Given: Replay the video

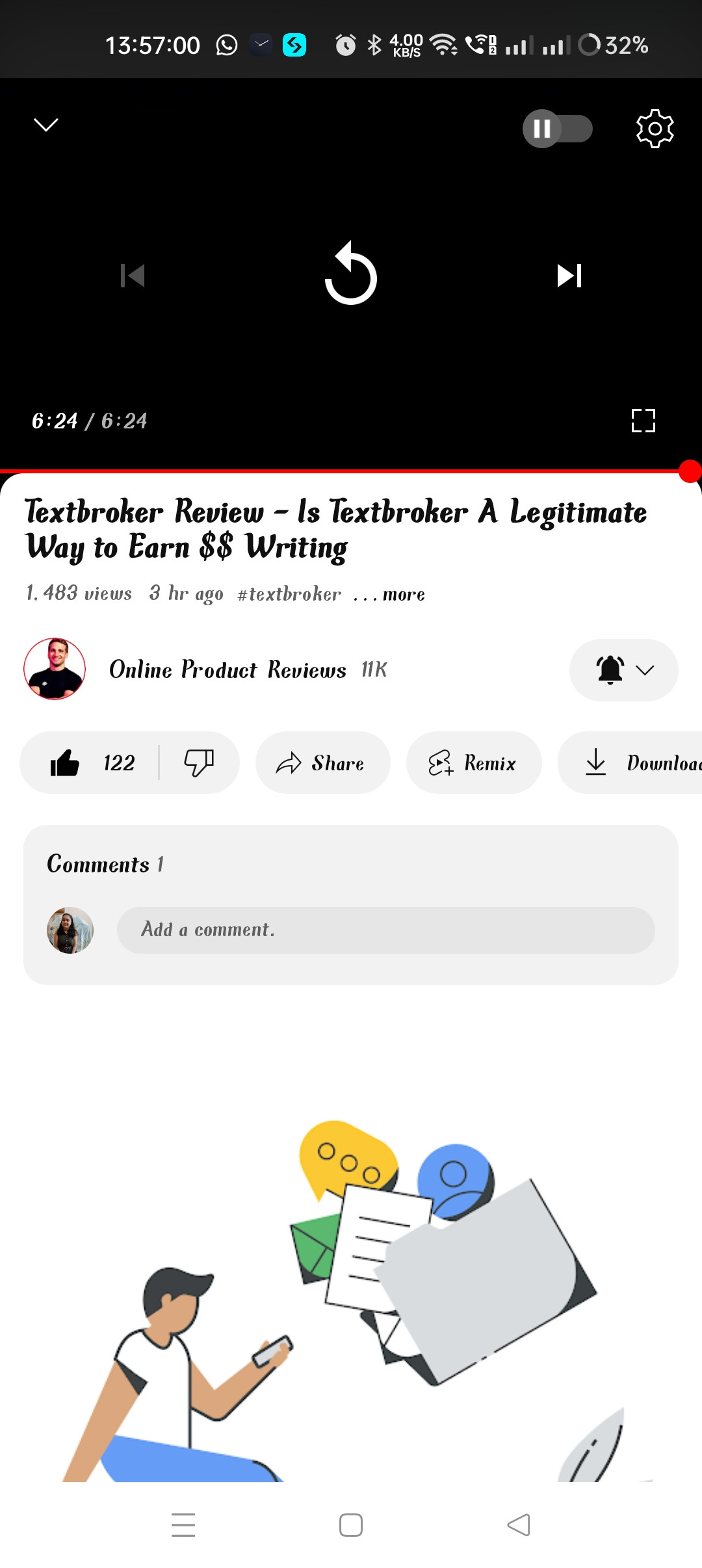Looking at the screenshot, I should click(351, 274).
